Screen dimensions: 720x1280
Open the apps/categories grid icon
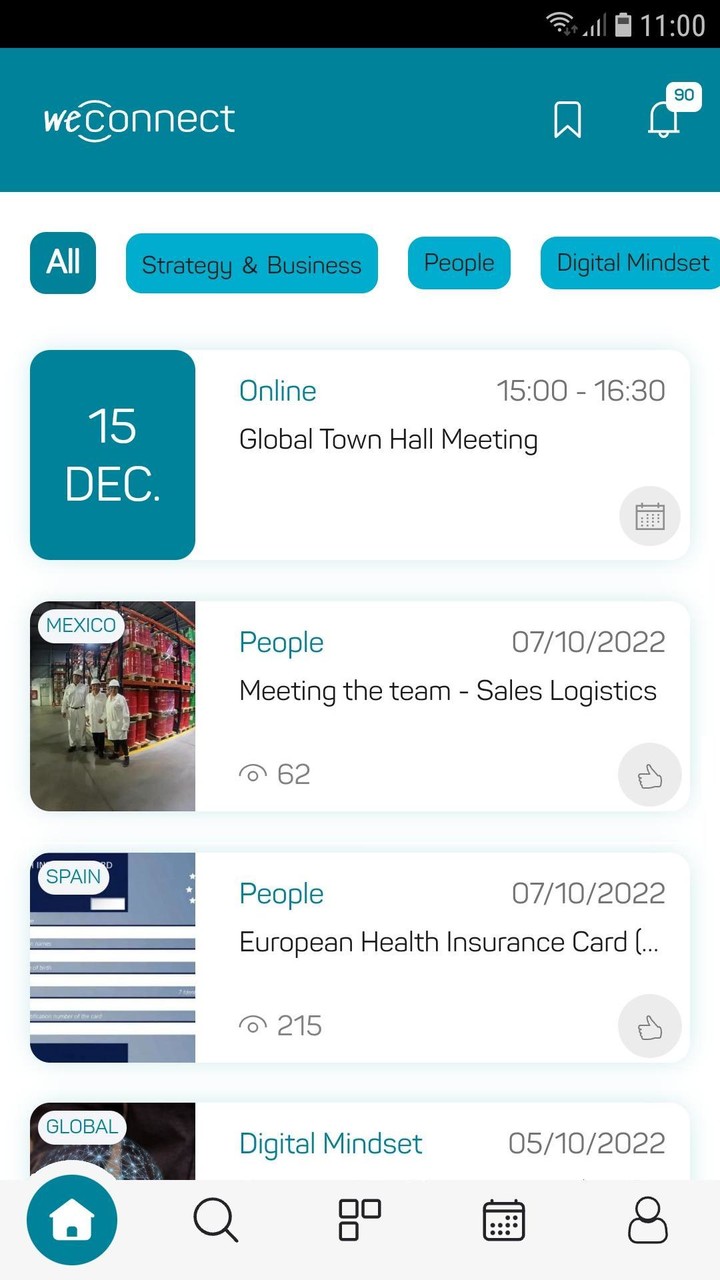(x=358, y=1220)
